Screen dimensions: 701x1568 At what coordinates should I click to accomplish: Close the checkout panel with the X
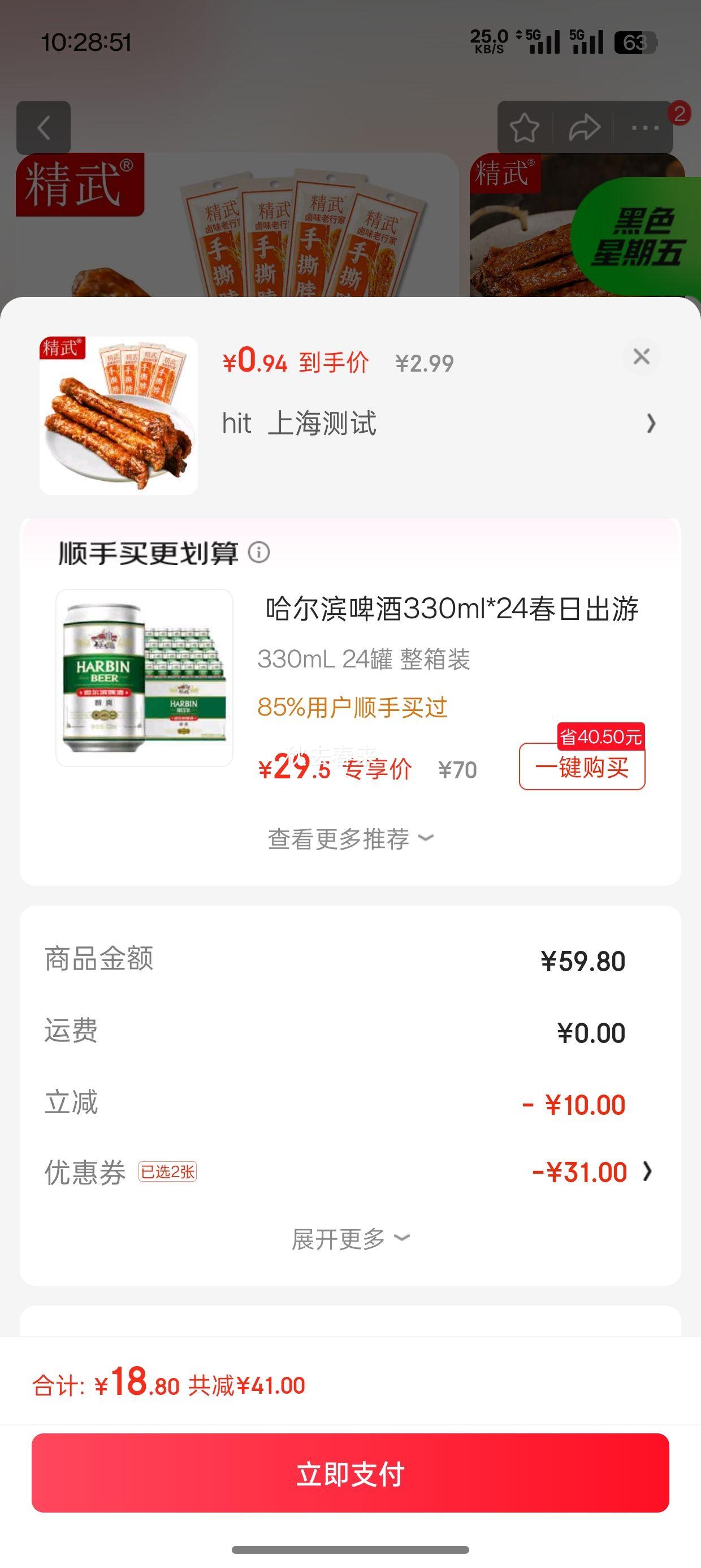(x=642, y=357)
